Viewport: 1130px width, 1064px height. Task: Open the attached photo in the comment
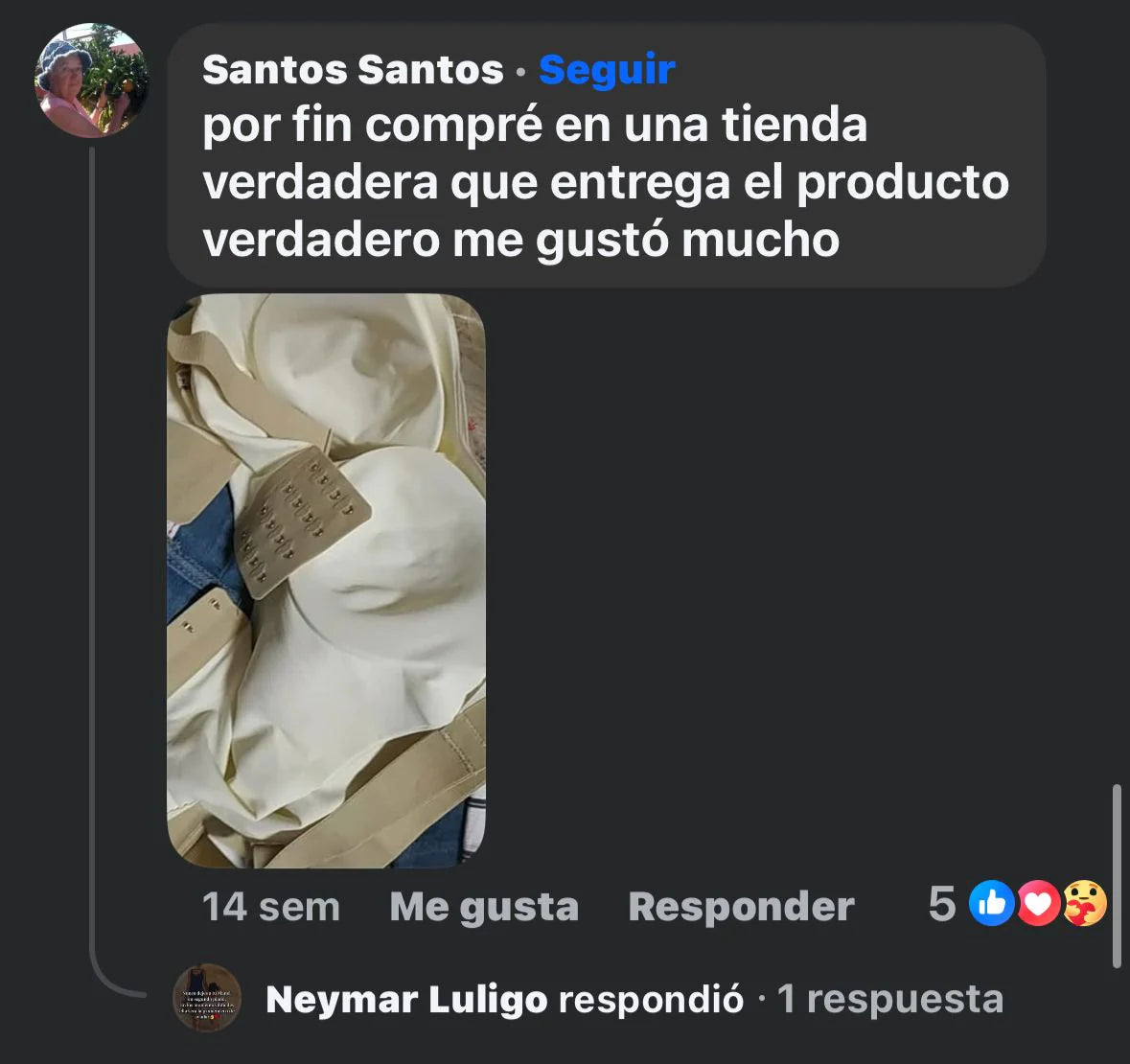[x=326, y=580]
